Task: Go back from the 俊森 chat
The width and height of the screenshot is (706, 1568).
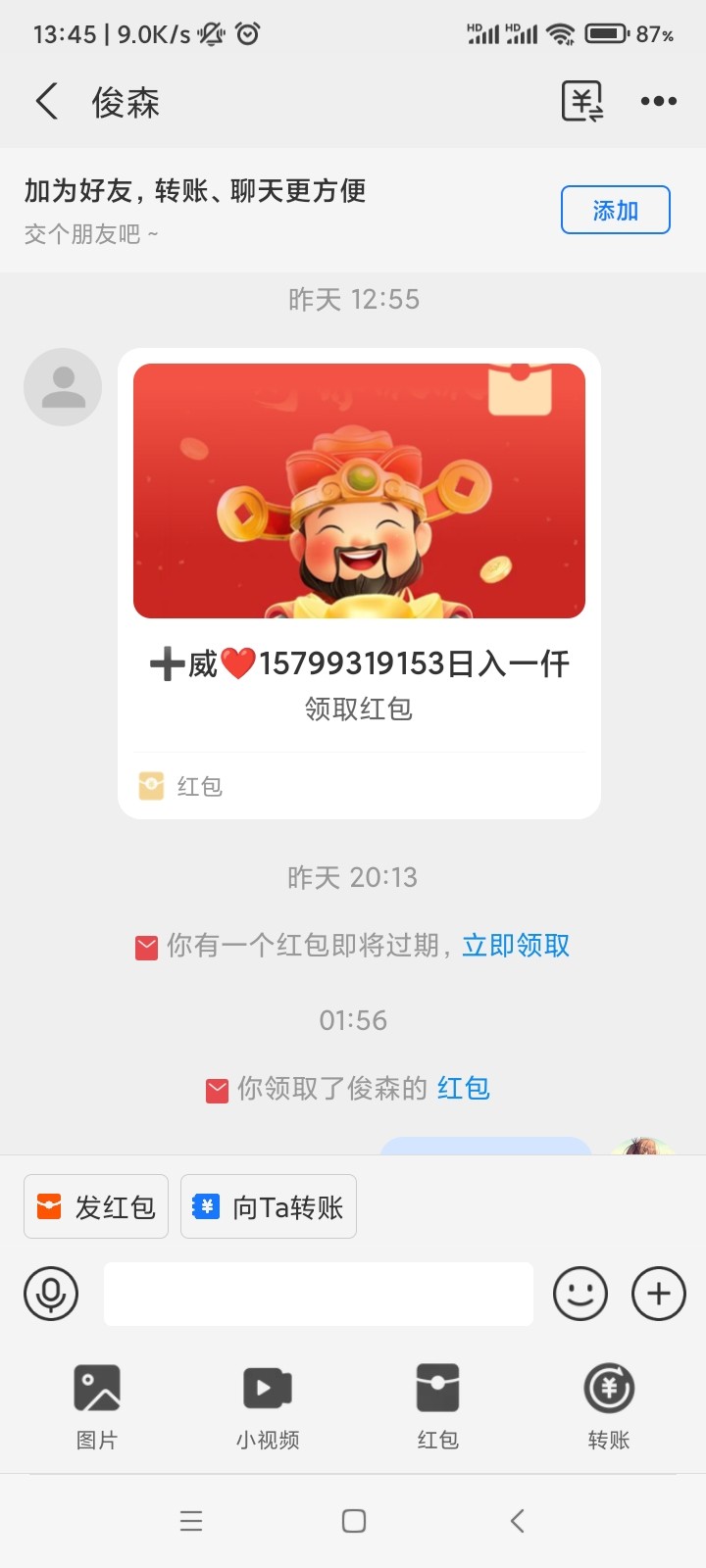Action: 47,101
